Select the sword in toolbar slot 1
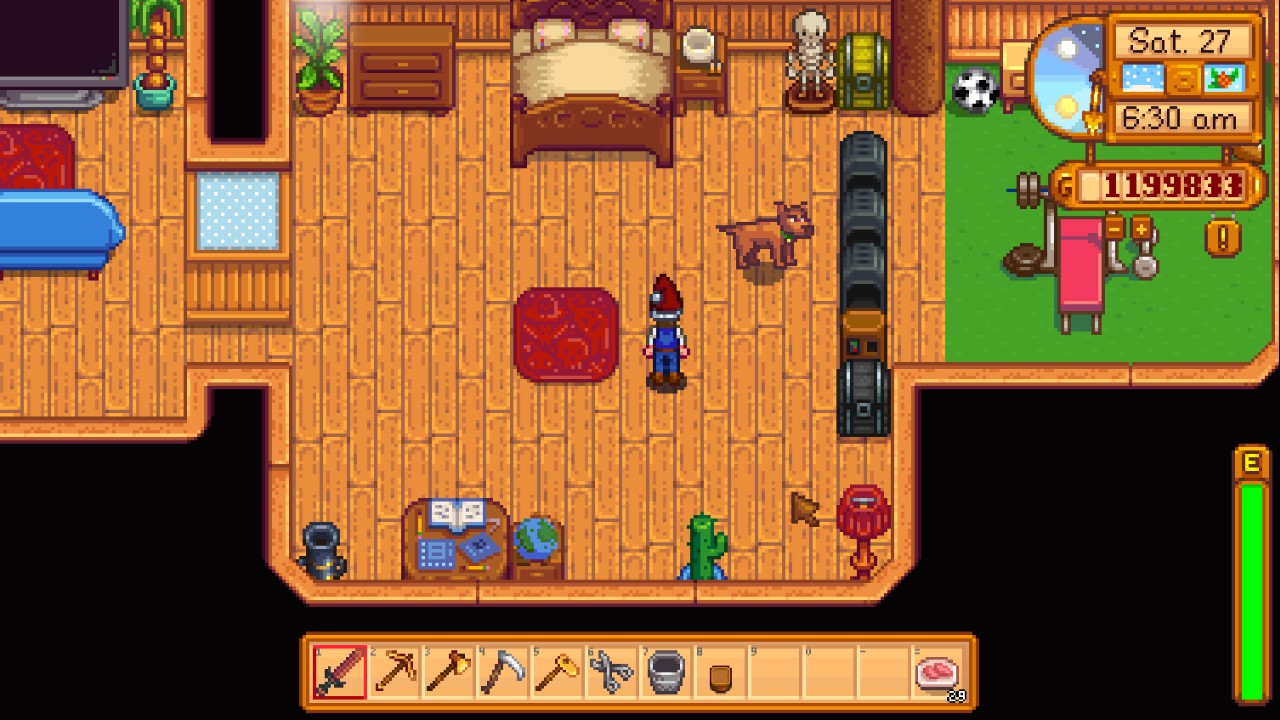 339,672
